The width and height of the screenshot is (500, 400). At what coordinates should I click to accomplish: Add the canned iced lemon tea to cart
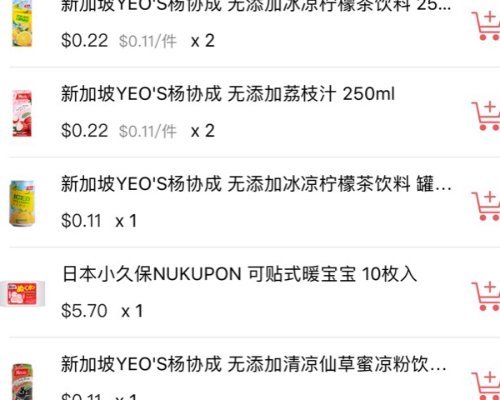[x=486, y=206]
